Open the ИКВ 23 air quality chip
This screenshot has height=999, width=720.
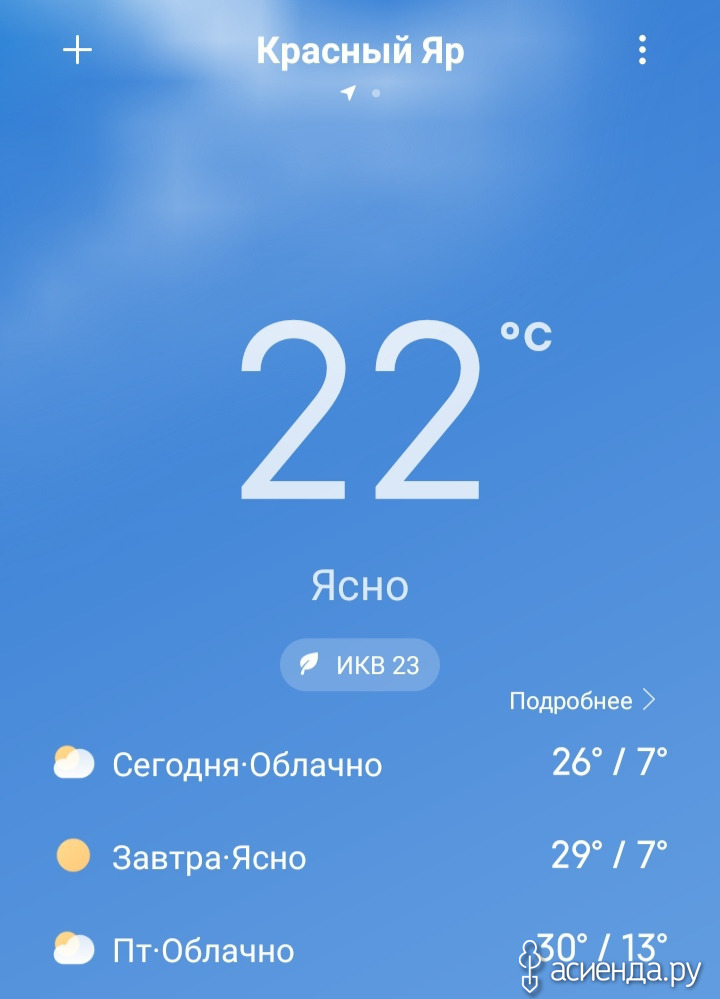(x=360, y=665)
